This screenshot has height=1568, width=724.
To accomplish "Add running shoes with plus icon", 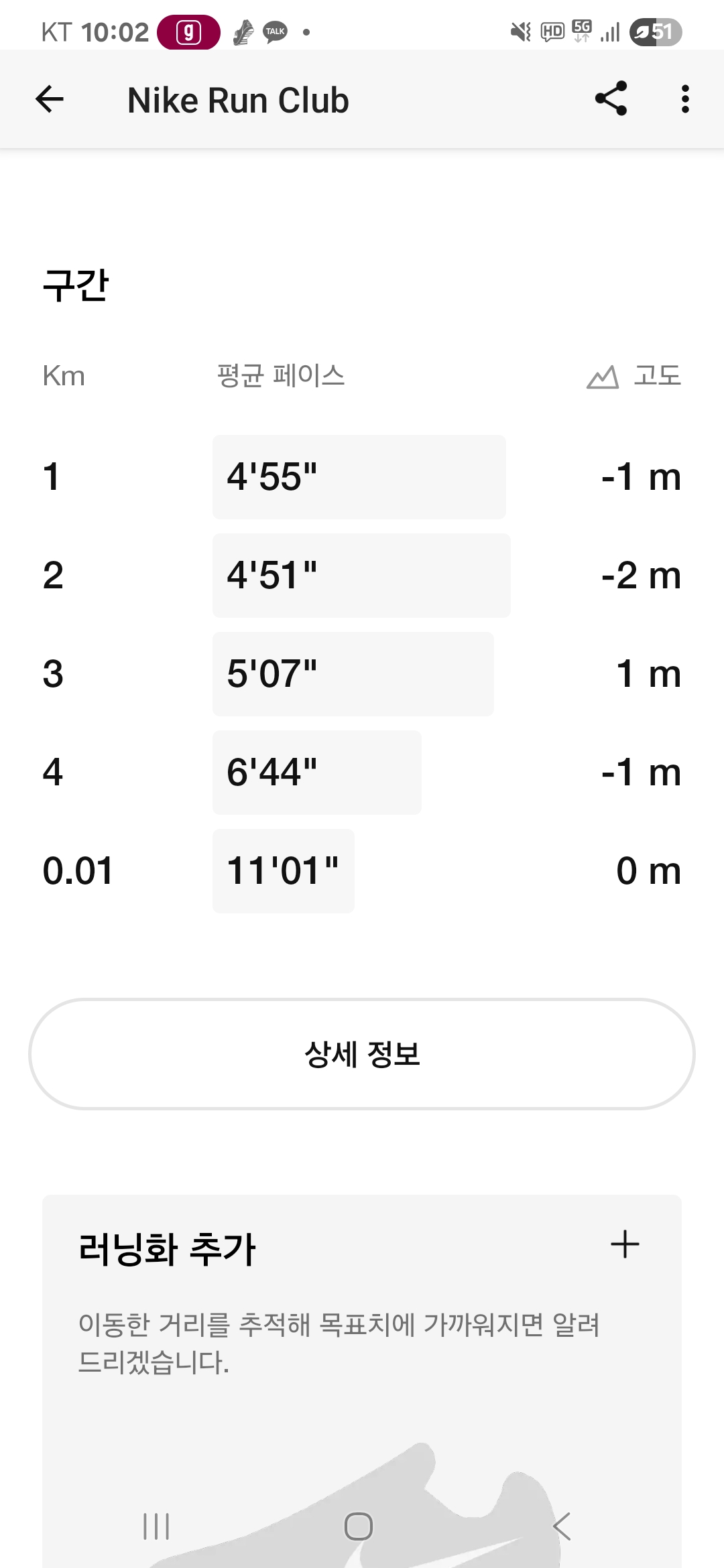I will tap(625, 1244).
